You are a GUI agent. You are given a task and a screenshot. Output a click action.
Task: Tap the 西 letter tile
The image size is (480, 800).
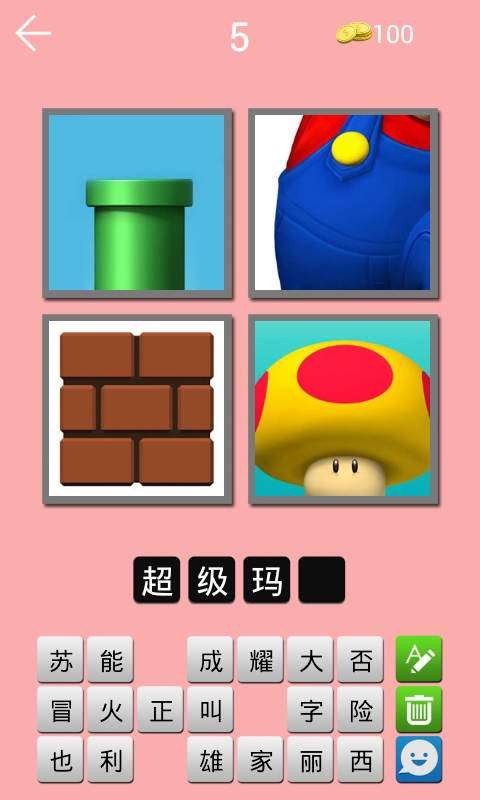360,759
